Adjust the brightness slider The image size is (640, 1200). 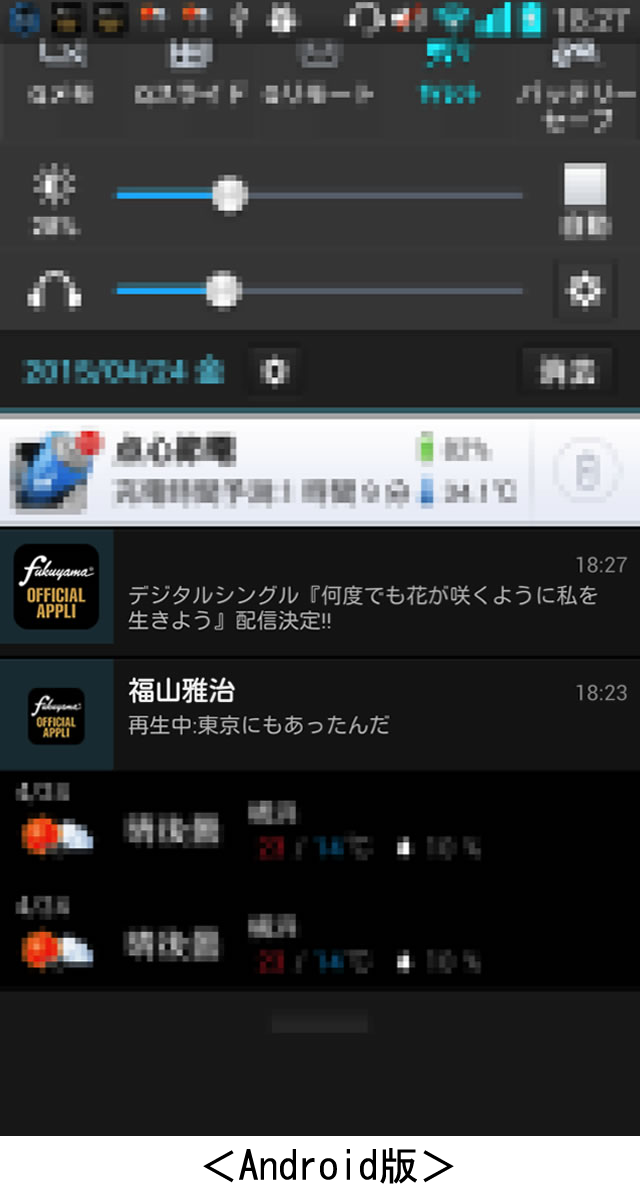(x=230, y=194)
